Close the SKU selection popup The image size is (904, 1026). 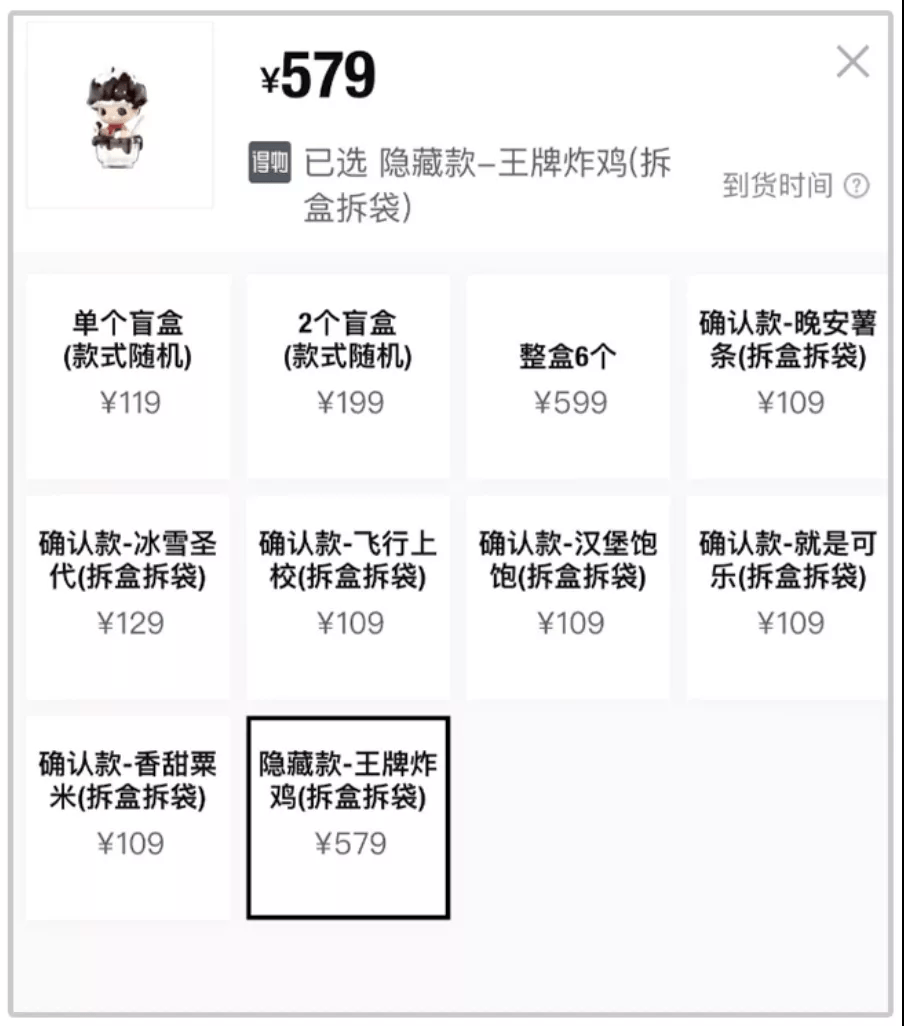click(x=852, y=62)
